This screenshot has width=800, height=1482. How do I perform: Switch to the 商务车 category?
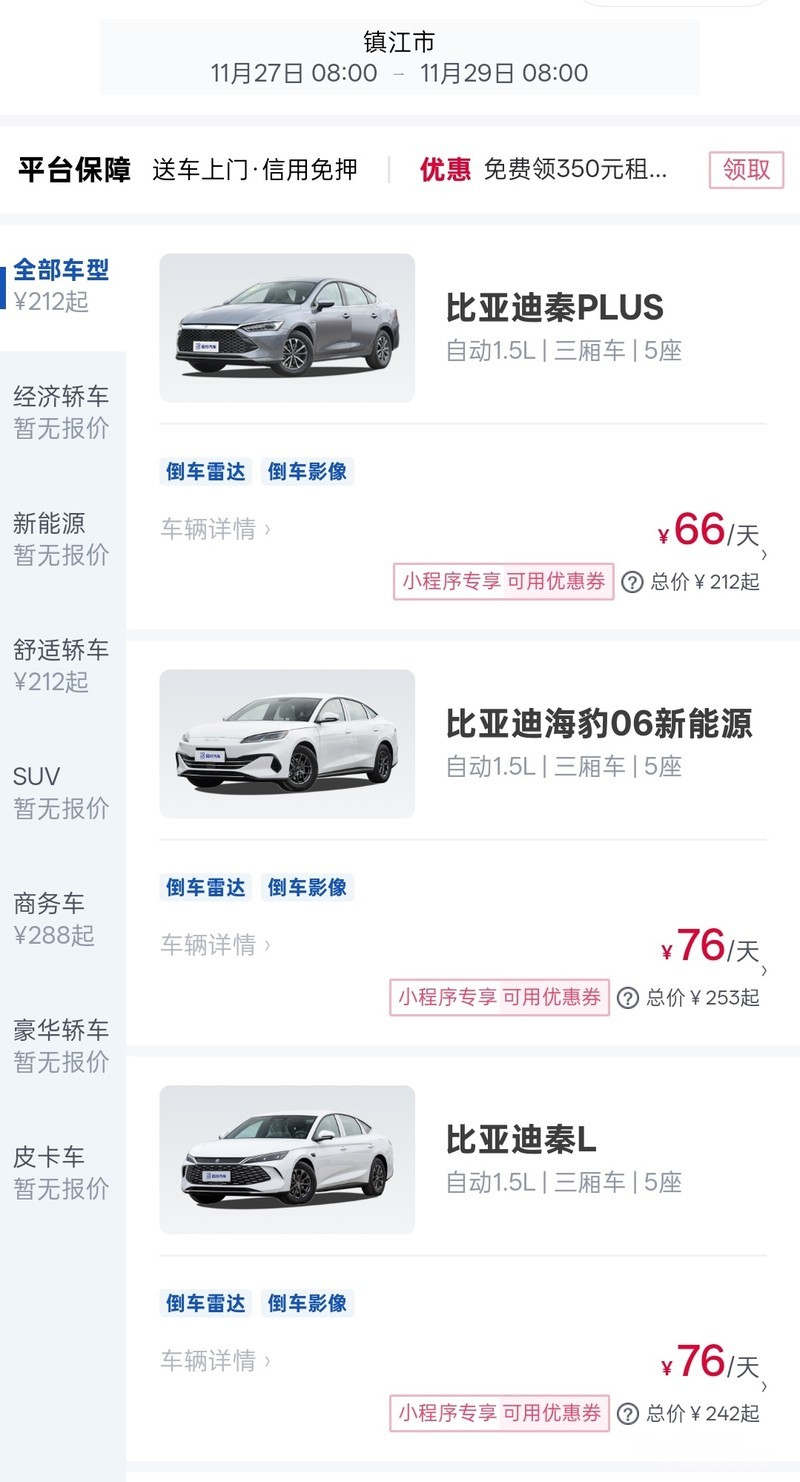point(61,919)
